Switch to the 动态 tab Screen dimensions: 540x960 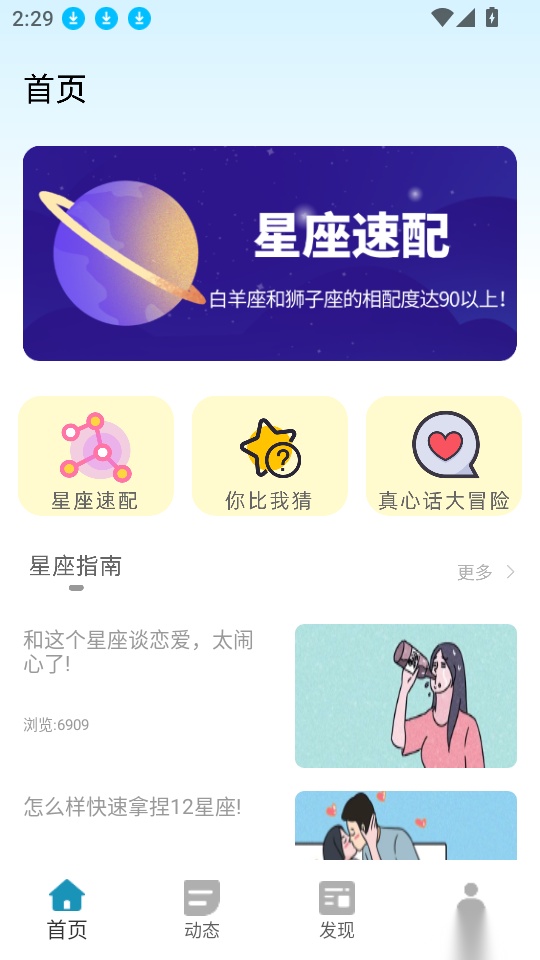tap(202, 910)
